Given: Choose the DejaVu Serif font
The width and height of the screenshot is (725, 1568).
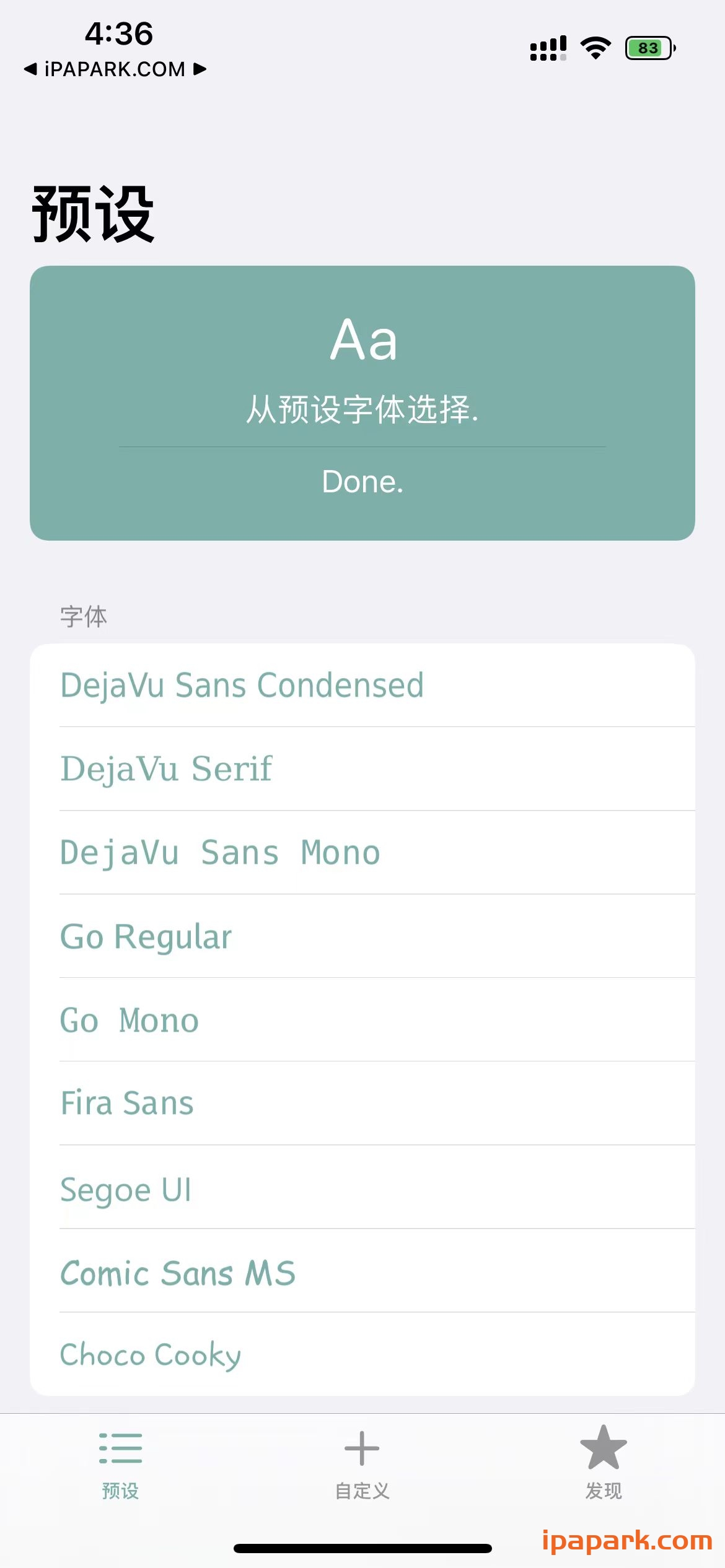Looking at the screenshot, I should (165, 768).
